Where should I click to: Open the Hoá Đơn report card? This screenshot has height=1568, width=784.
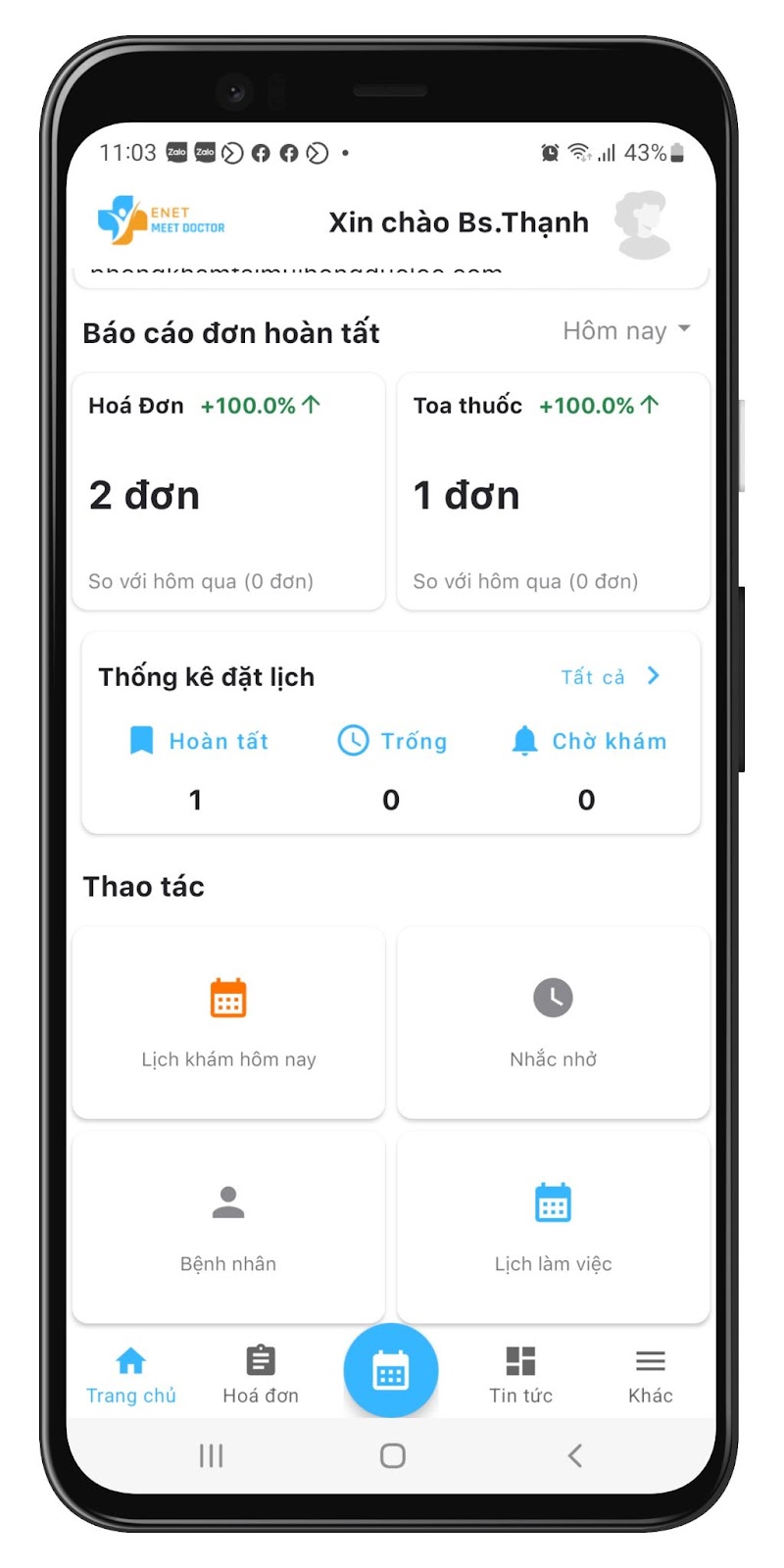click(228, 491)
